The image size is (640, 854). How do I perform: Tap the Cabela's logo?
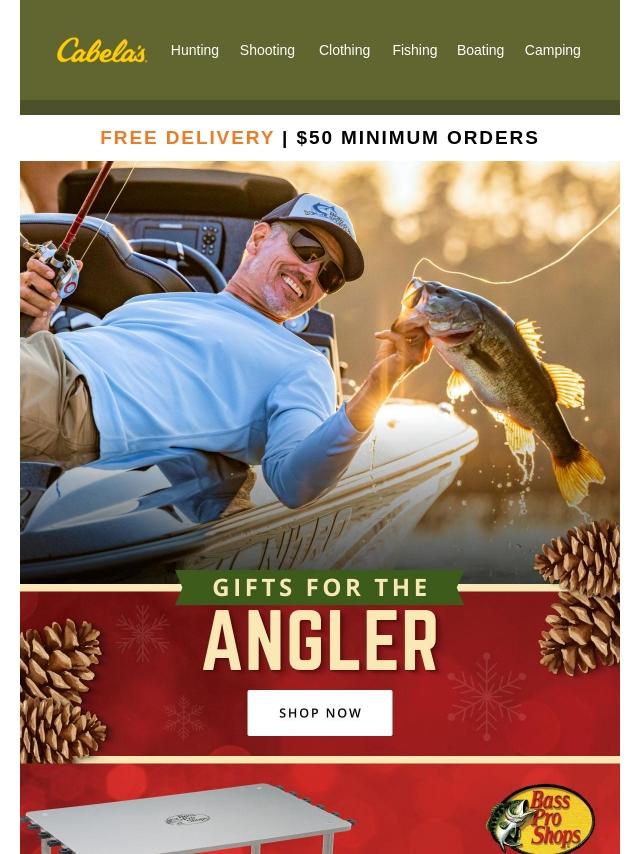click(102, 50)
